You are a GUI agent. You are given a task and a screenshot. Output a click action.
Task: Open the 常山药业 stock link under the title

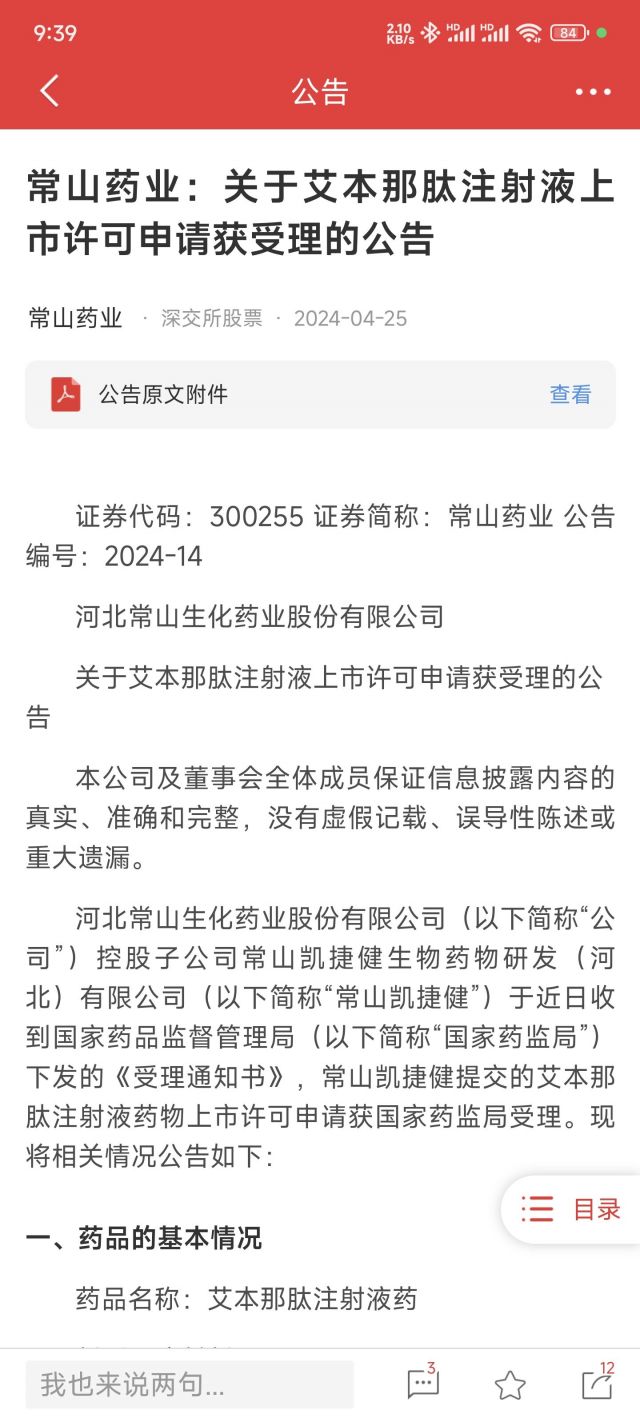click(75, 318)
